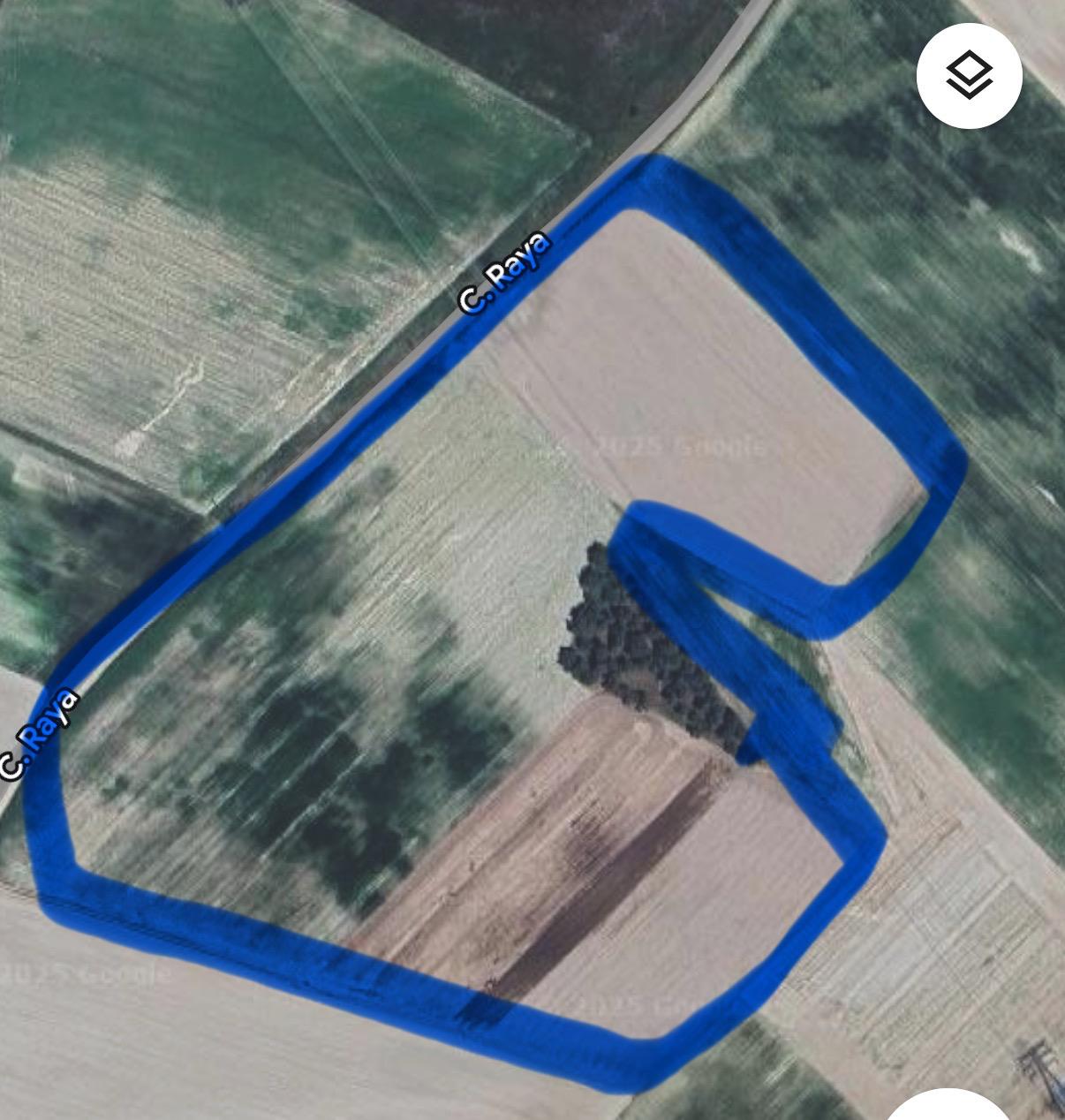Open the map layers button

click(x=969, y=76)
